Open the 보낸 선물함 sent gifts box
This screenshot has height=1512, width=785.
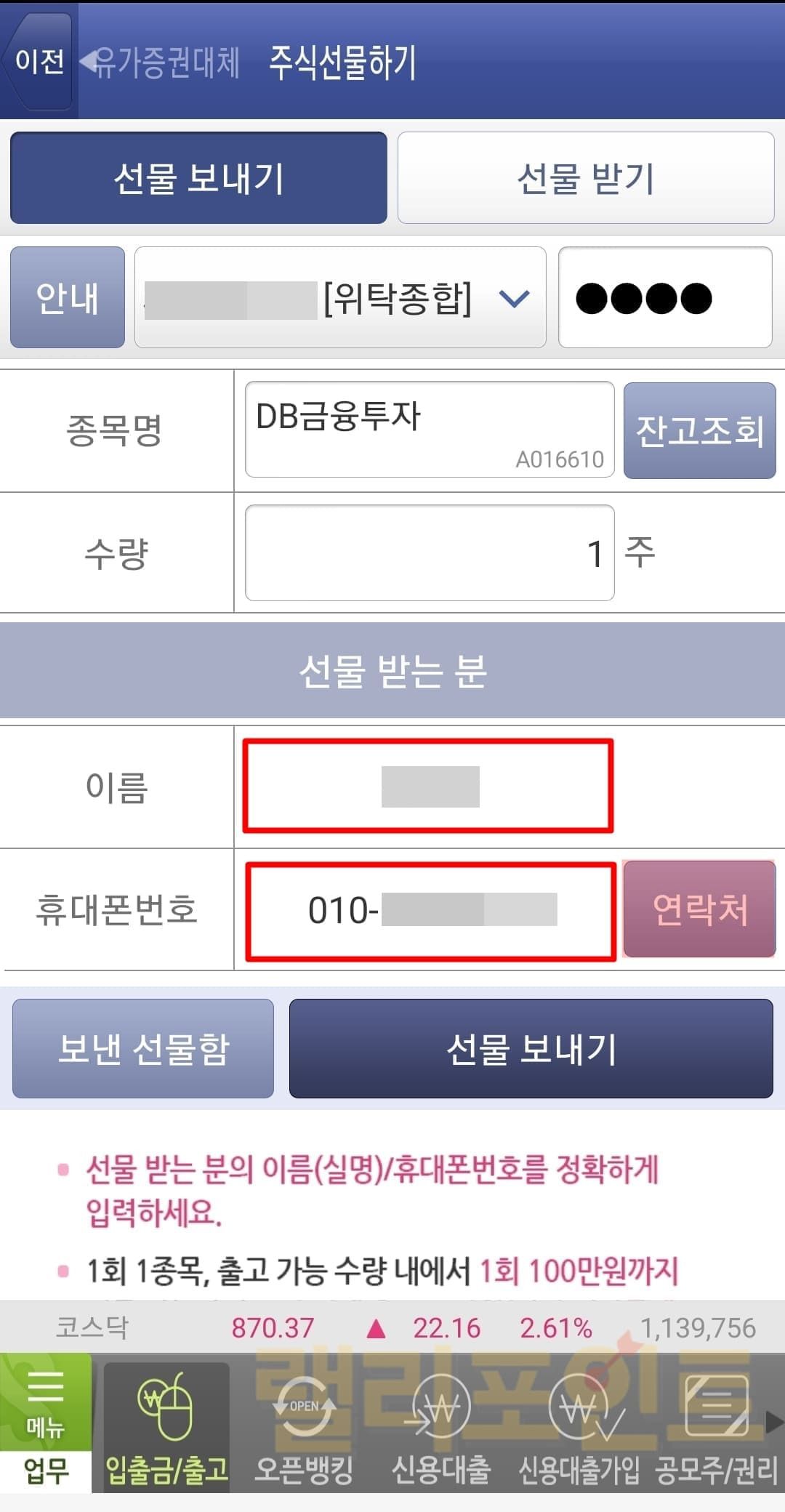pos(143,1048)
